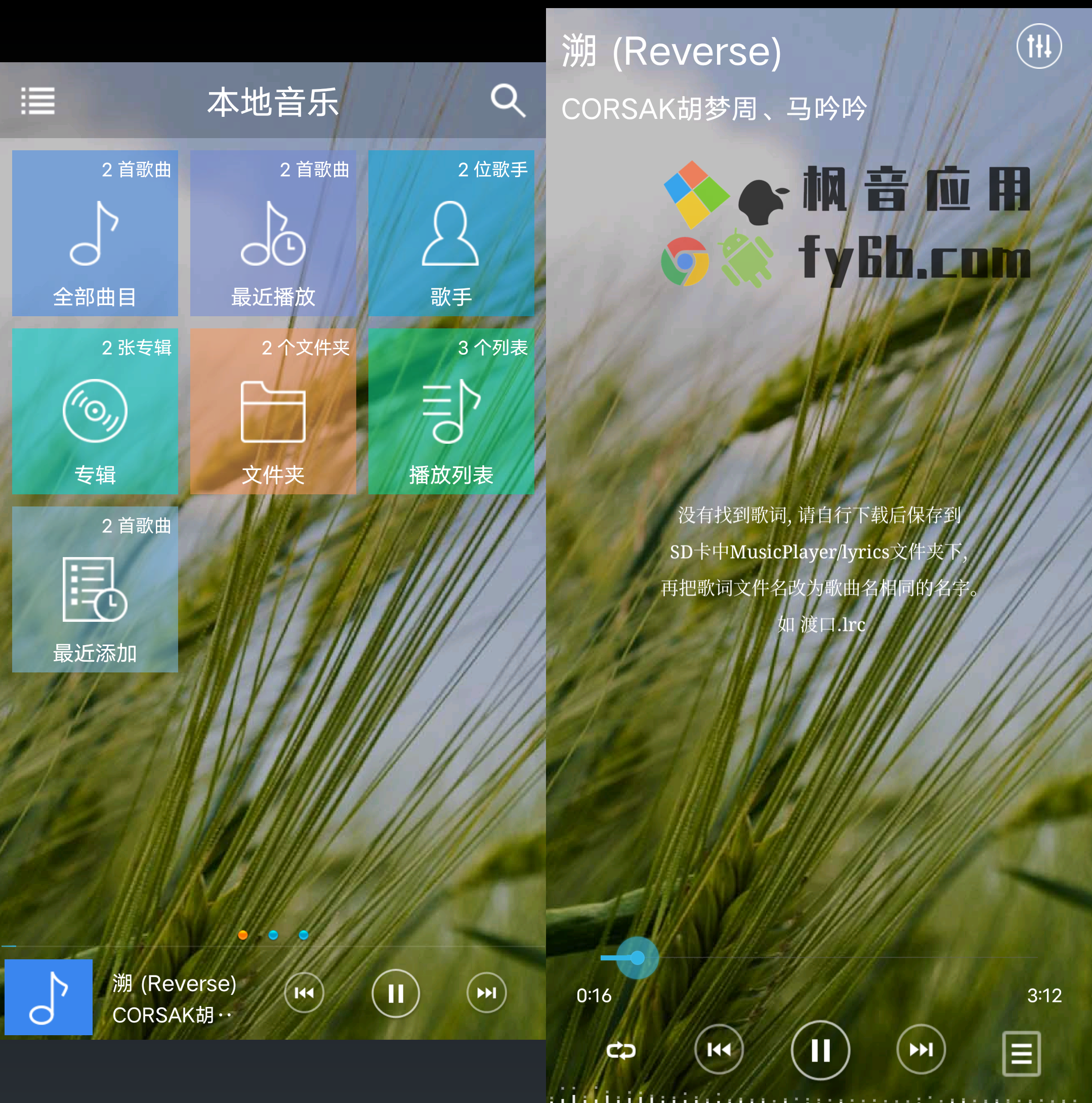The width and height of the screenshot is (1092, 1103).
Task: Pause playback from the mini player bar
Action: [x=396, y=993]
